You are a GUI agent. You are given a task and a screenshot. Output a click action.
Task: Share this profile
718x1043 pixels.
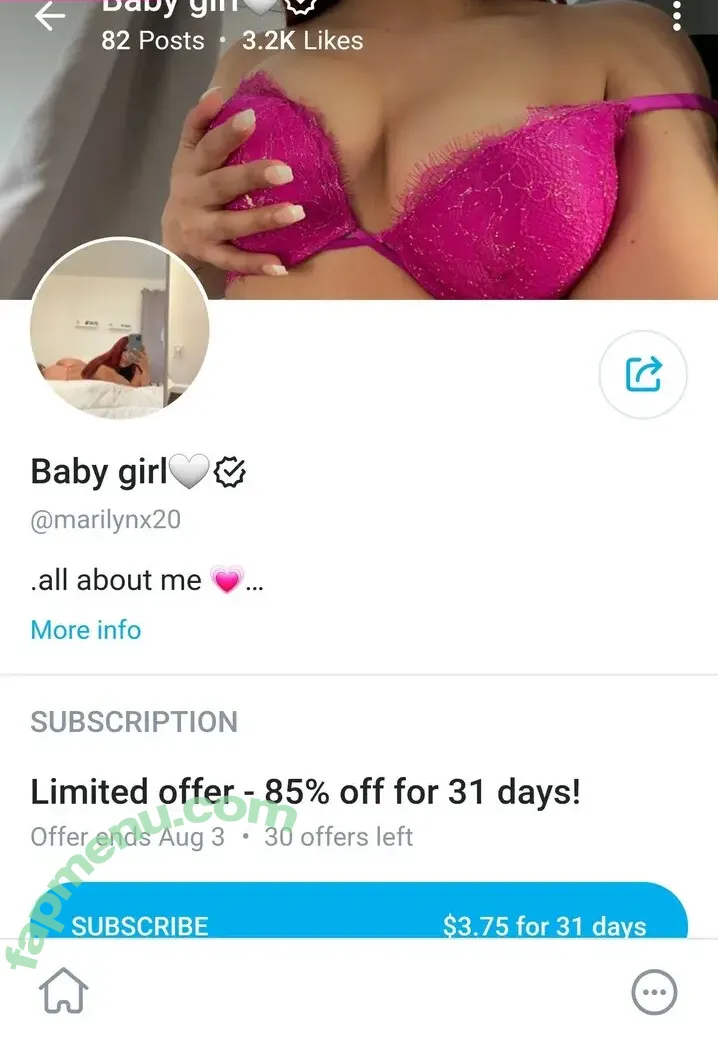coord(643,374)
